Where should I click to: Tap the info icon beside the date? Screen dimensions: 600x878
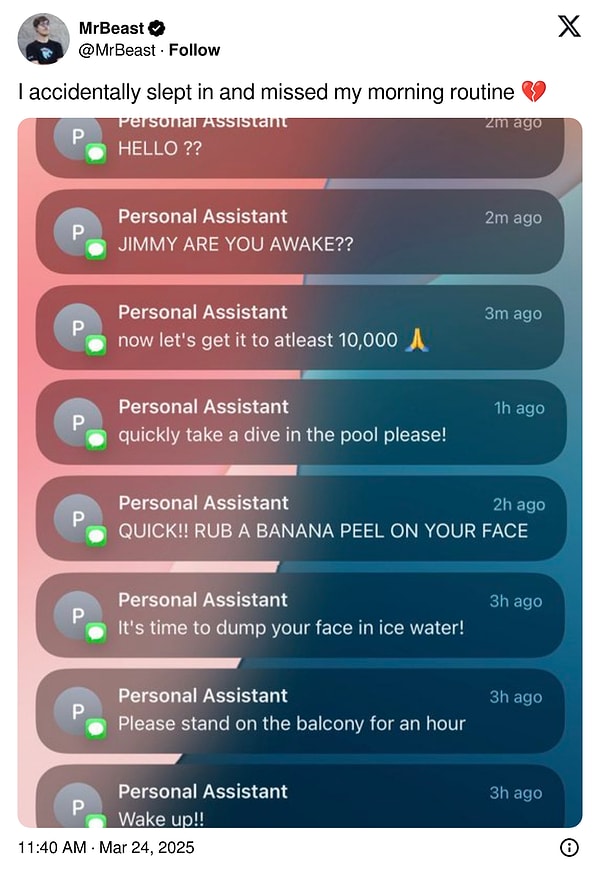pyautogui.click(x=569, y=848)
